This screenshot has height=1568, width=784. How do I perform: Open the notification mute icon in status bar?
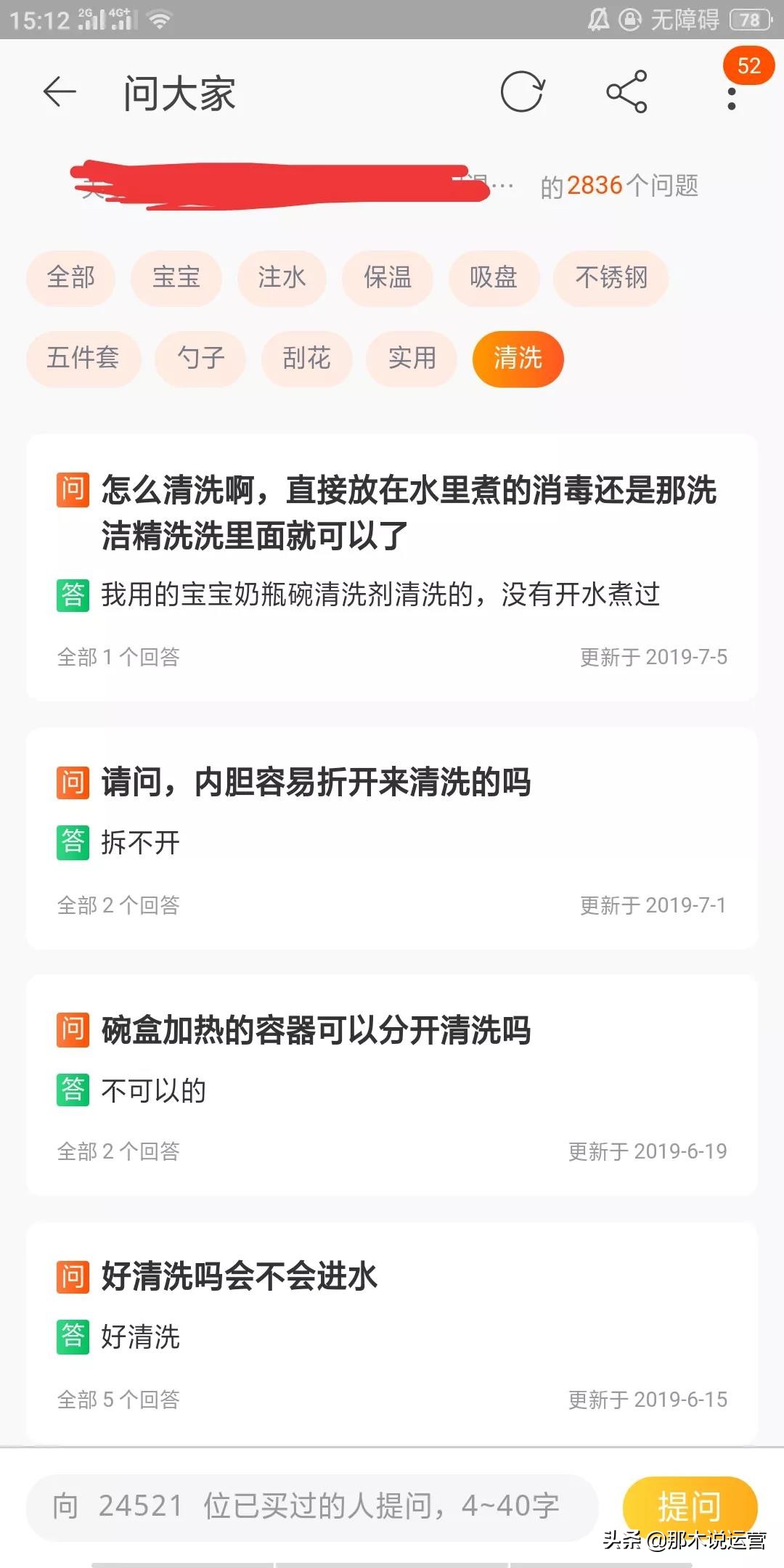[x=598, y=18]
